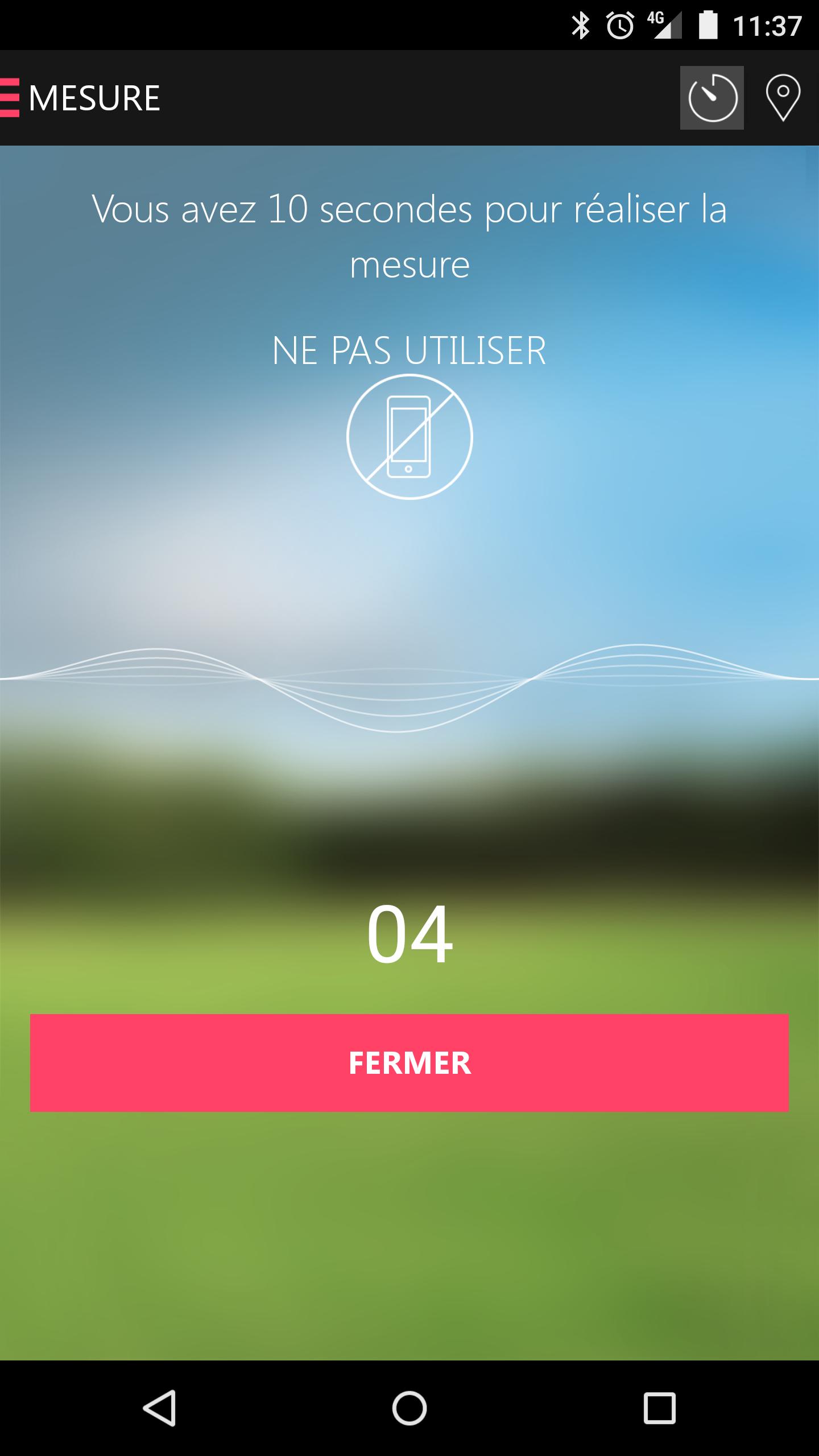Enable location tracking via the pin icon
The width and height of the screenshot is (819, 1456).
coord(783,98)
